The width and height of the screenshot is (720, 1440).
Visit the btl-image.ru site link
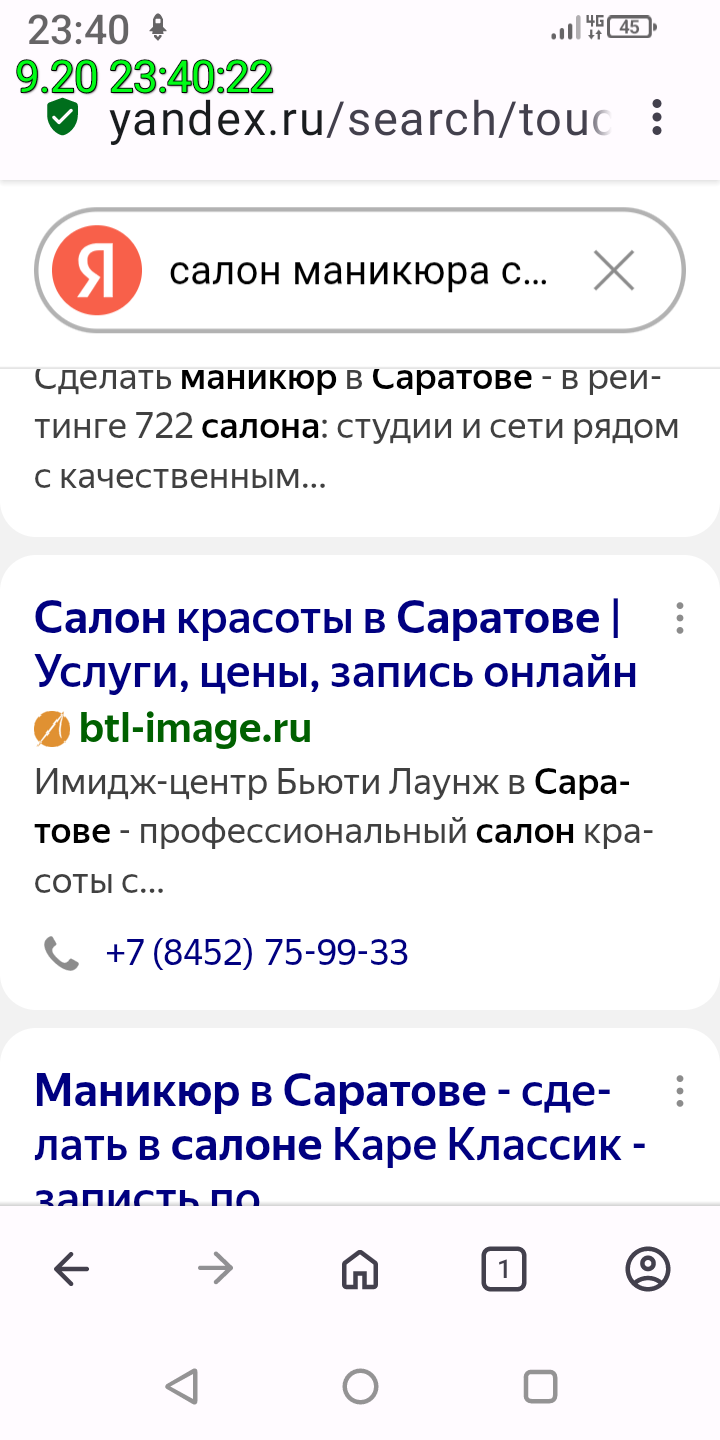[x=195, y=729]
